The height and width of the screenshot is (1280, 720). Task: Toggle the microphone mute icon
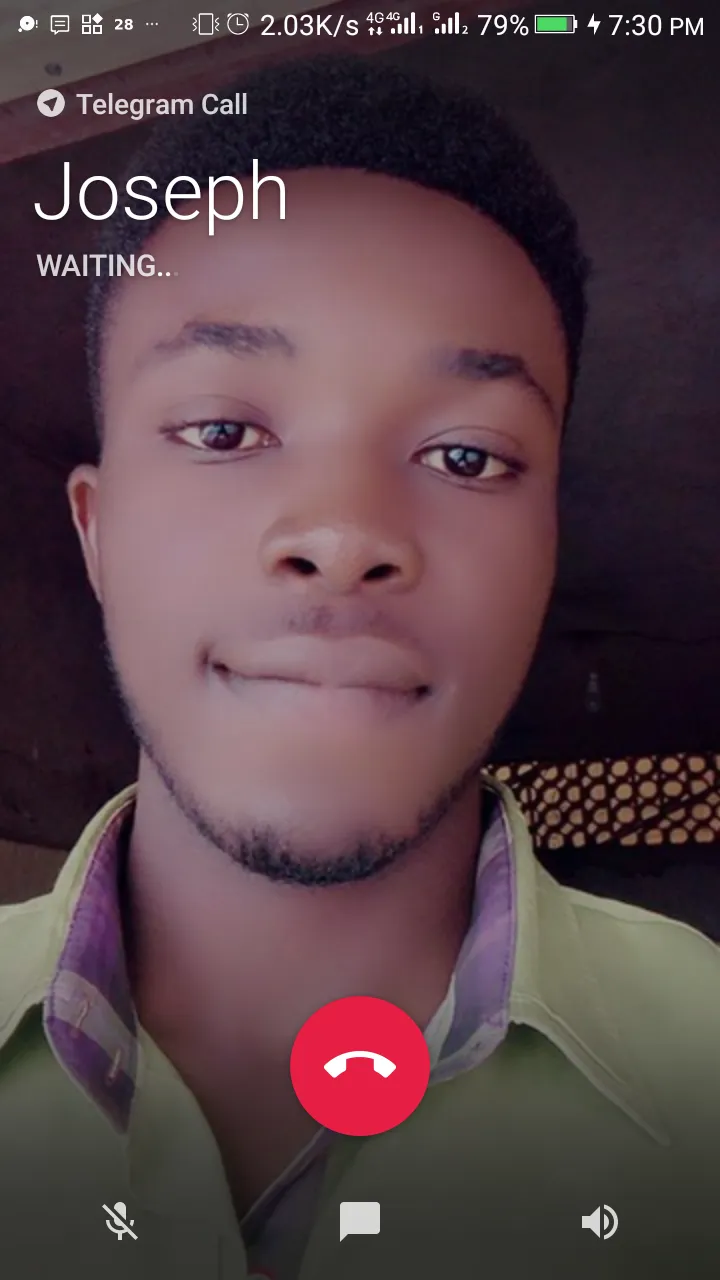coord(120,1222)
